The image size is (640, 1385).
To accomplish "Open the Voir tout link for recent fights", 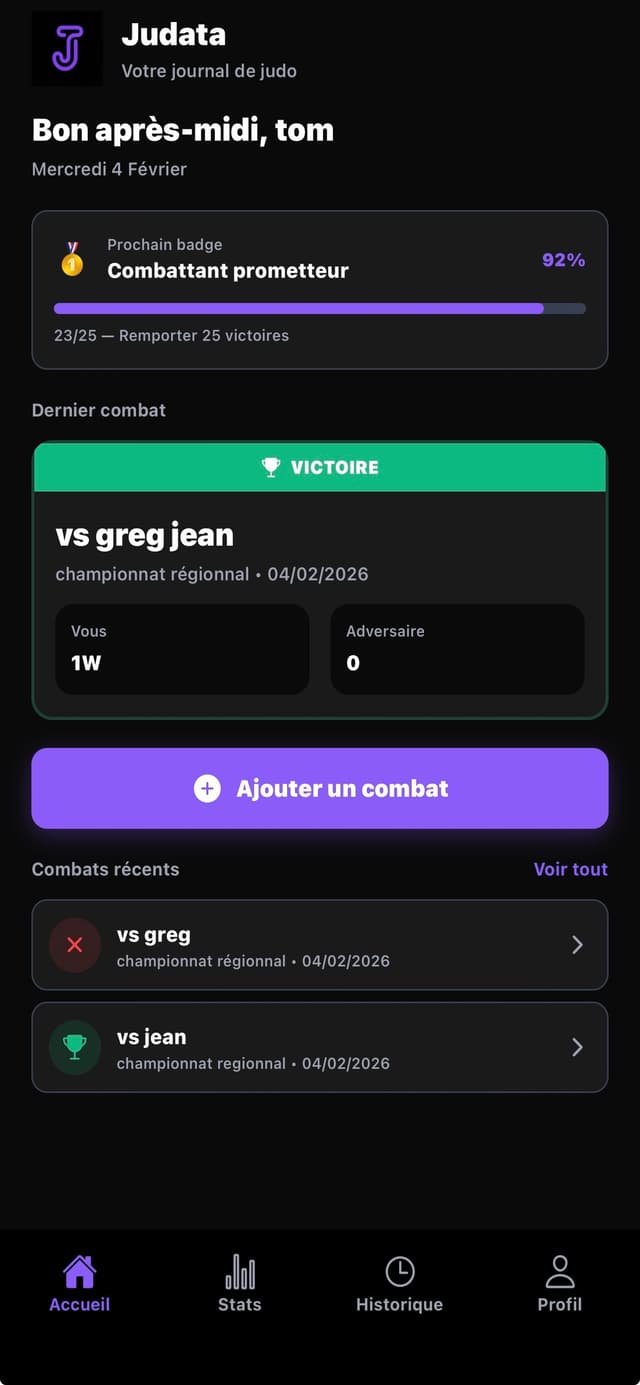I will [x=570, y=869].
